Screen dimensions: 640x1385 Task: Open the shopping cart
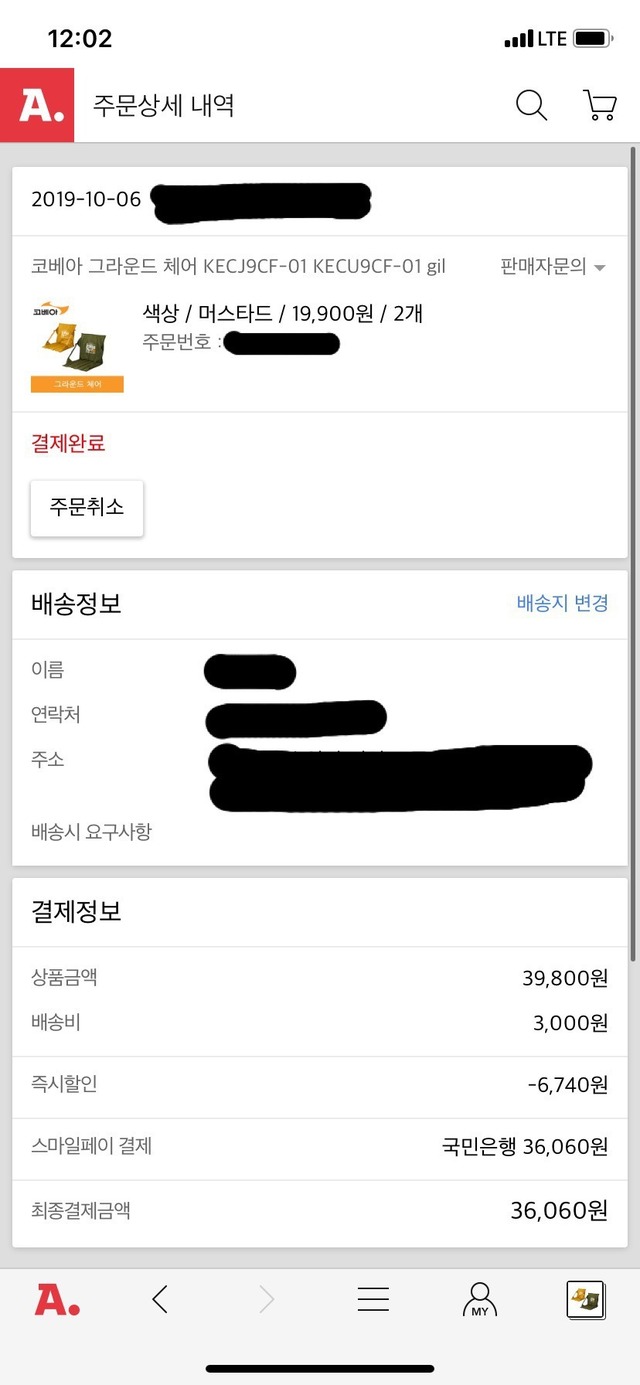click(599, 105)
